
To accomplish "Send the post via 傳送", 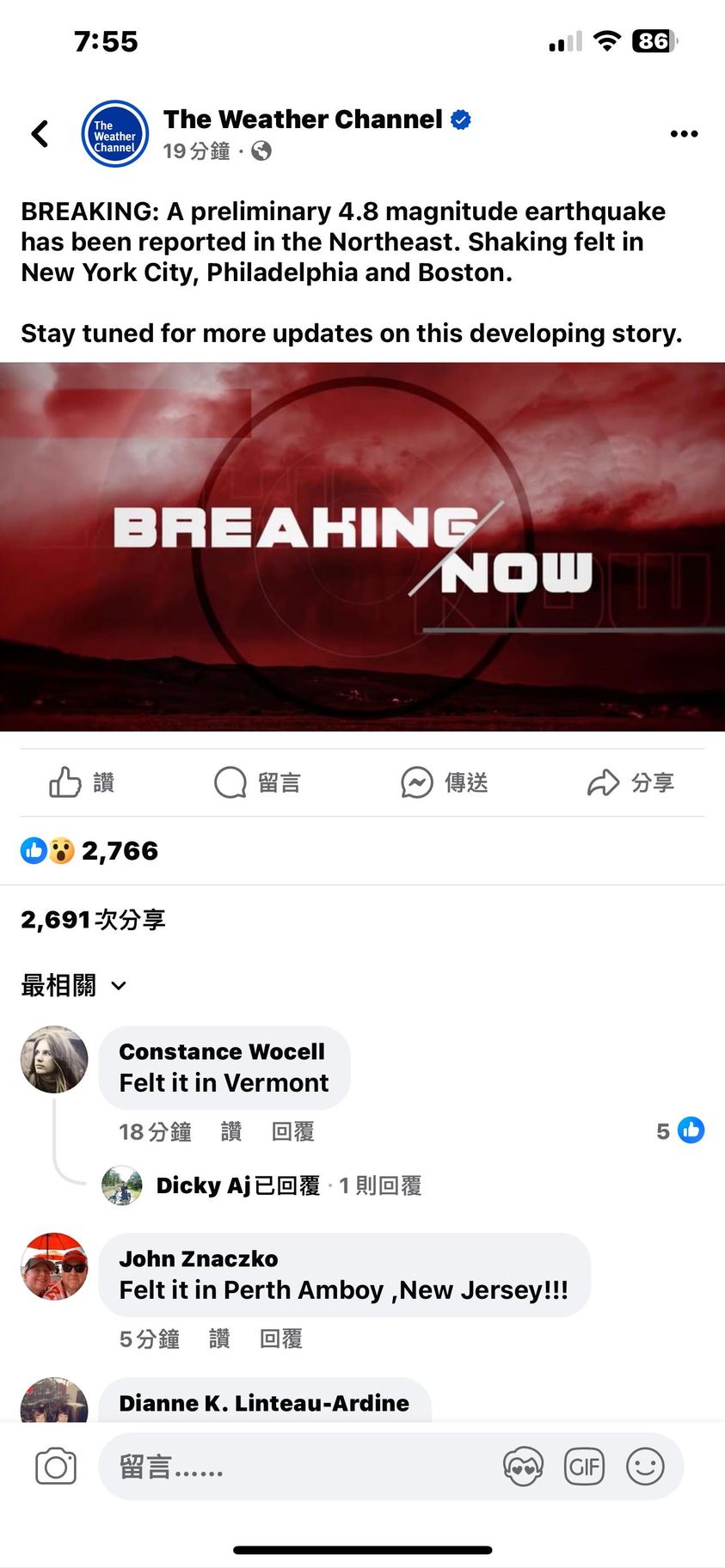I will (445, 782).
